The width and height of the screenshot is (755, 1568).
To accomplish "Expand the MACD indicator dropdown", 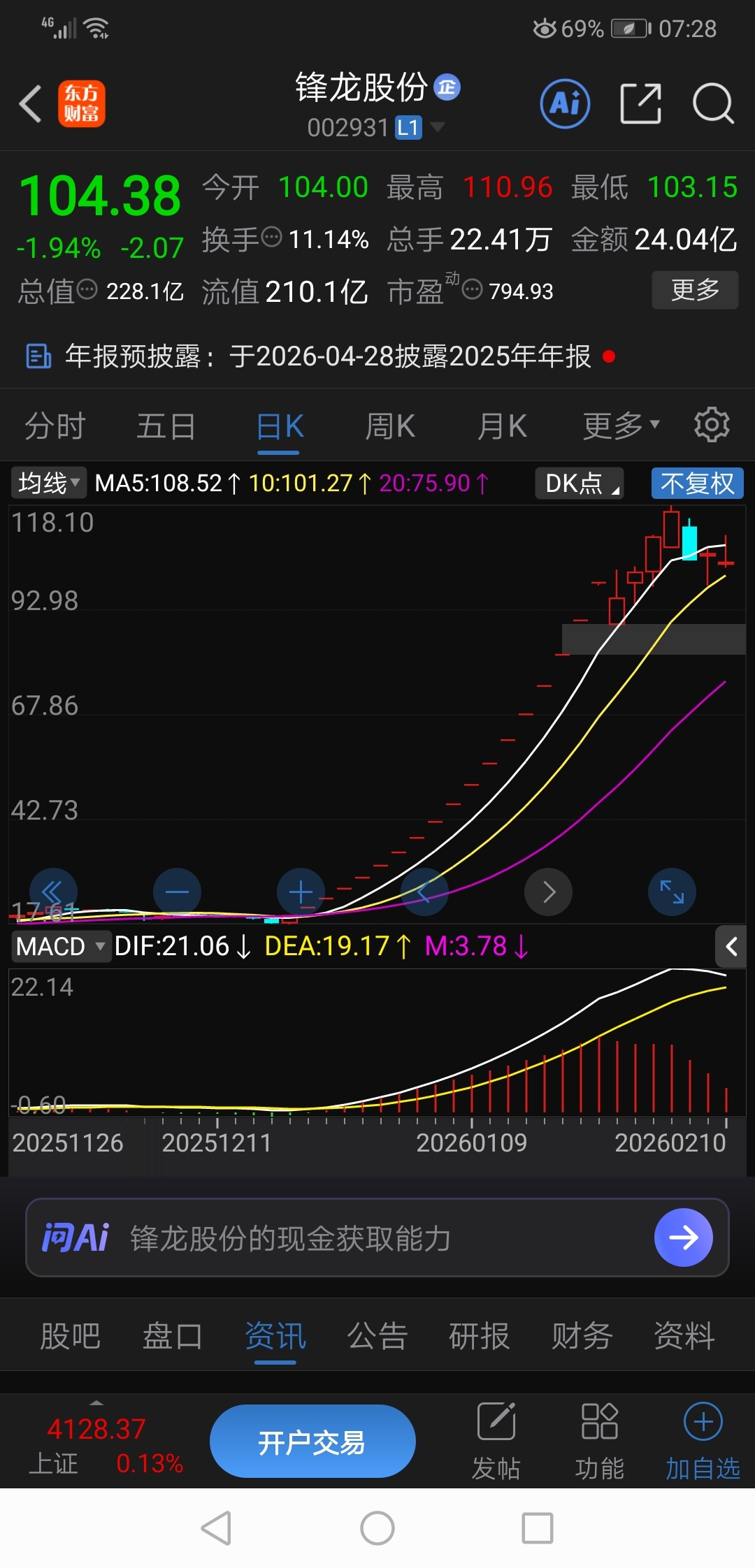I will point(60,947).
